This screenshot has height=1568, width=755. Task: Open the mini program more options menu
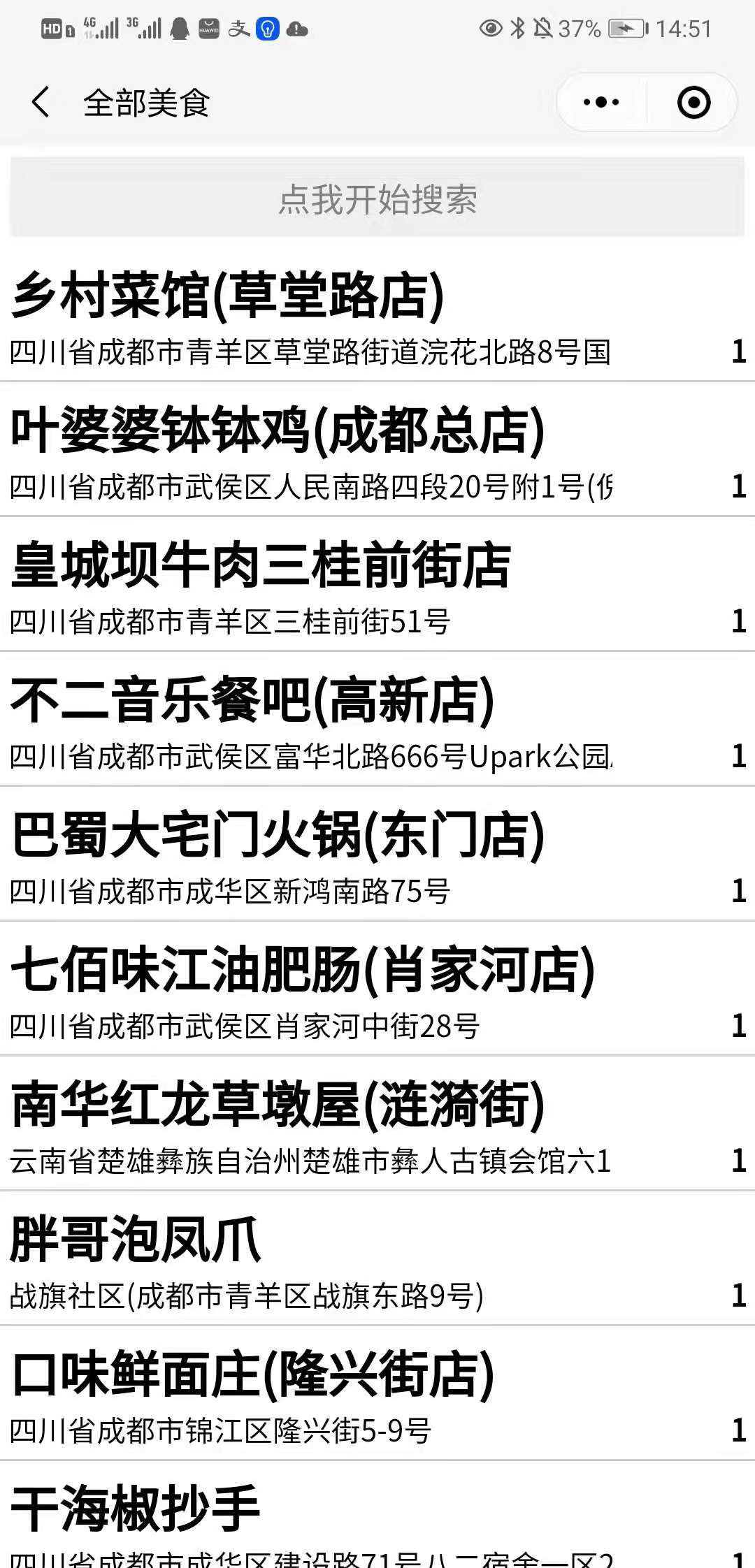click(601, 103)
